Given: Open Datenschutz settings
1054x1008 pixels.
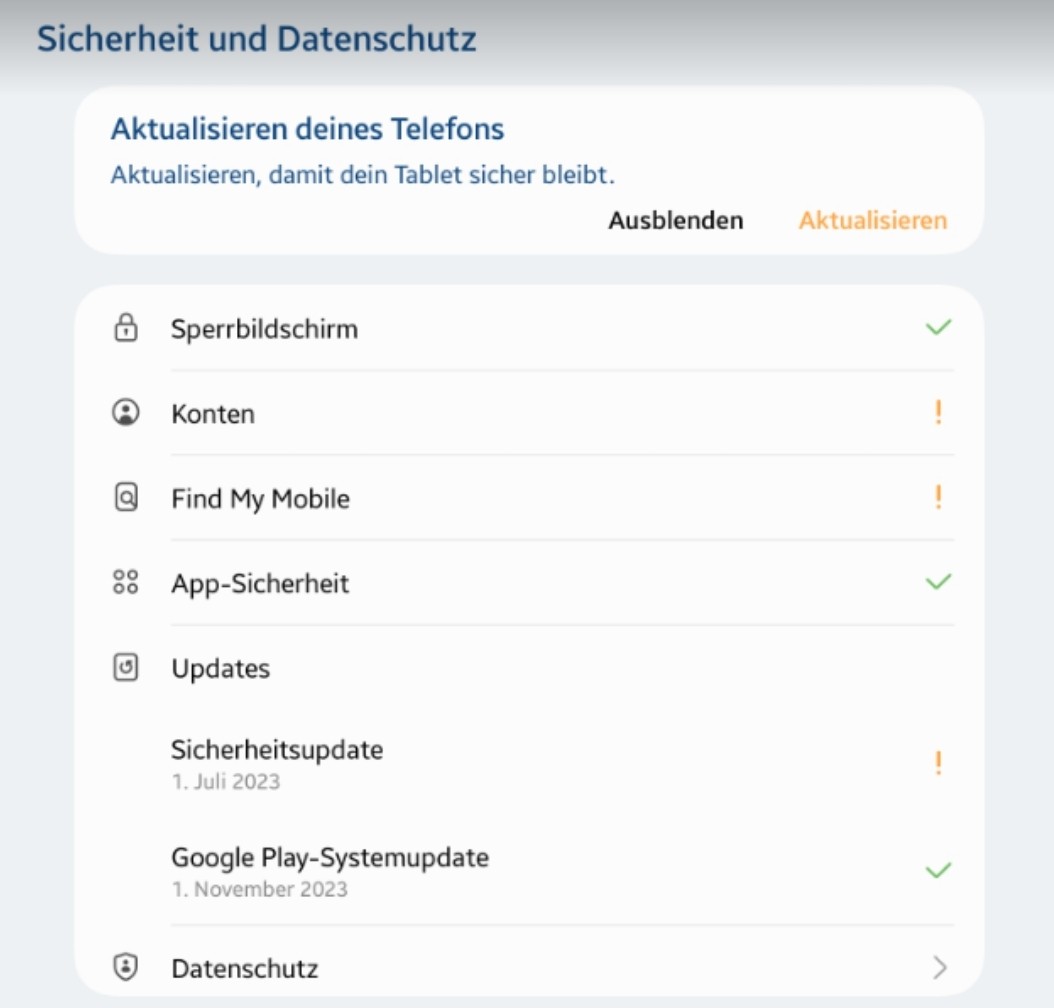Looking at the screenshot, I should 245,968.
